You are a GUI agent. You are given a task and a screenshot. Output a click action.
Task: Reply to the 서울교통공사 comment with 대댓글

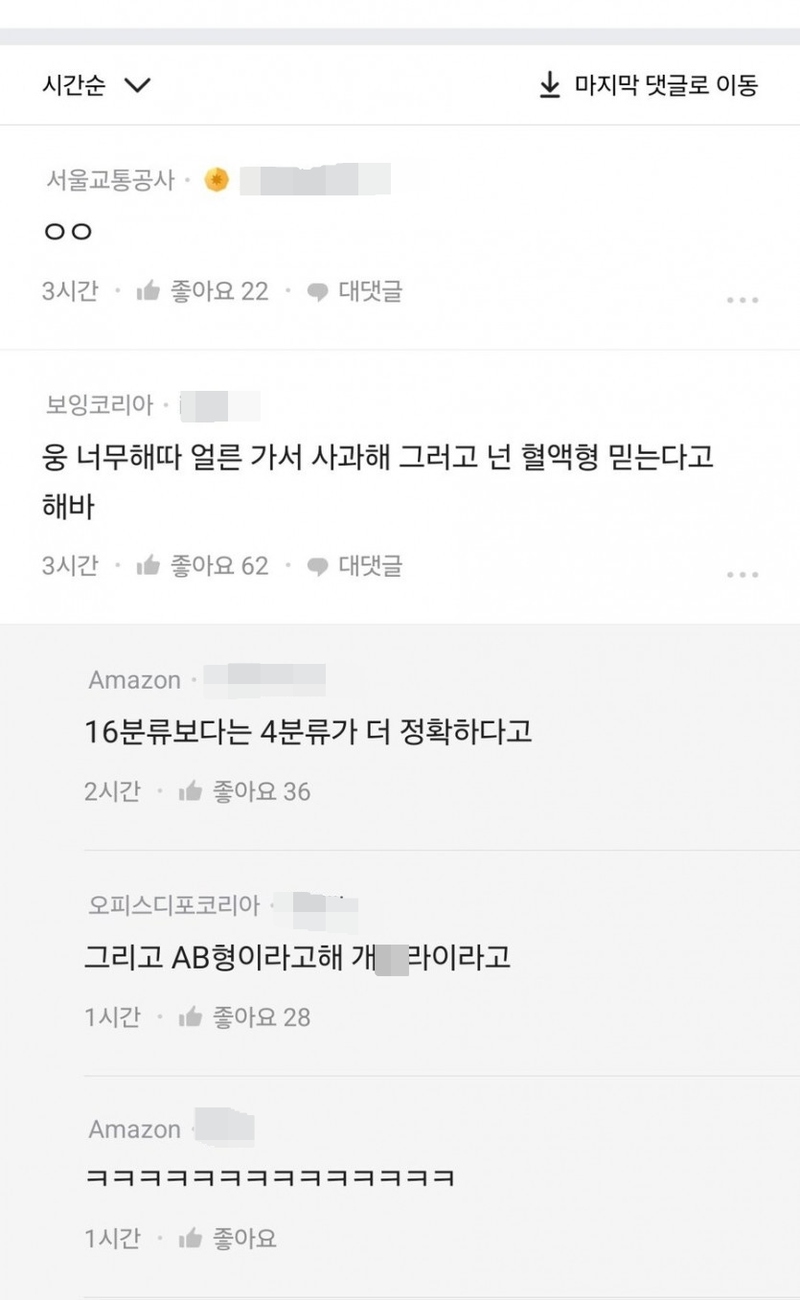356,292
